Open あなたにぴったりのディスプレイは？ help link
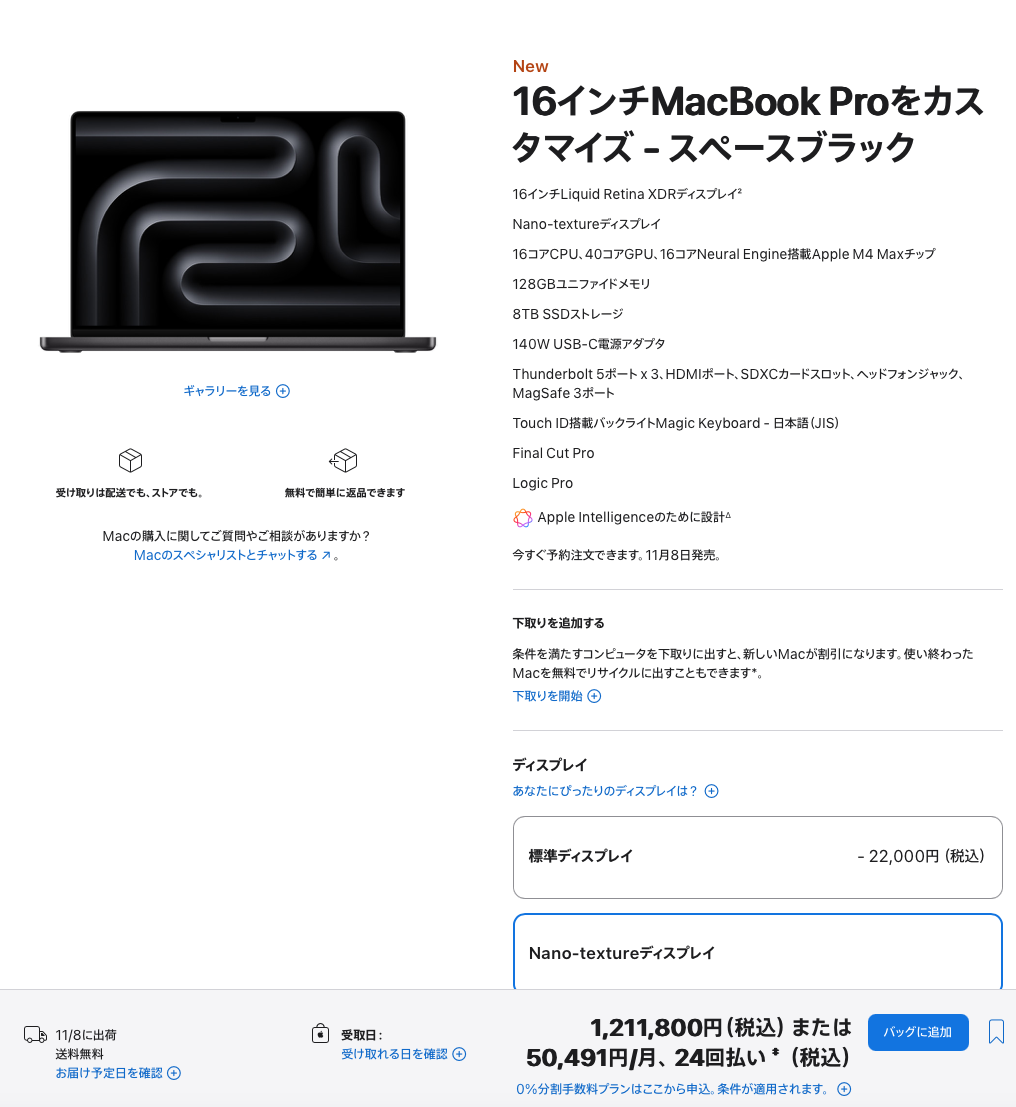 (x=615, y=791)
